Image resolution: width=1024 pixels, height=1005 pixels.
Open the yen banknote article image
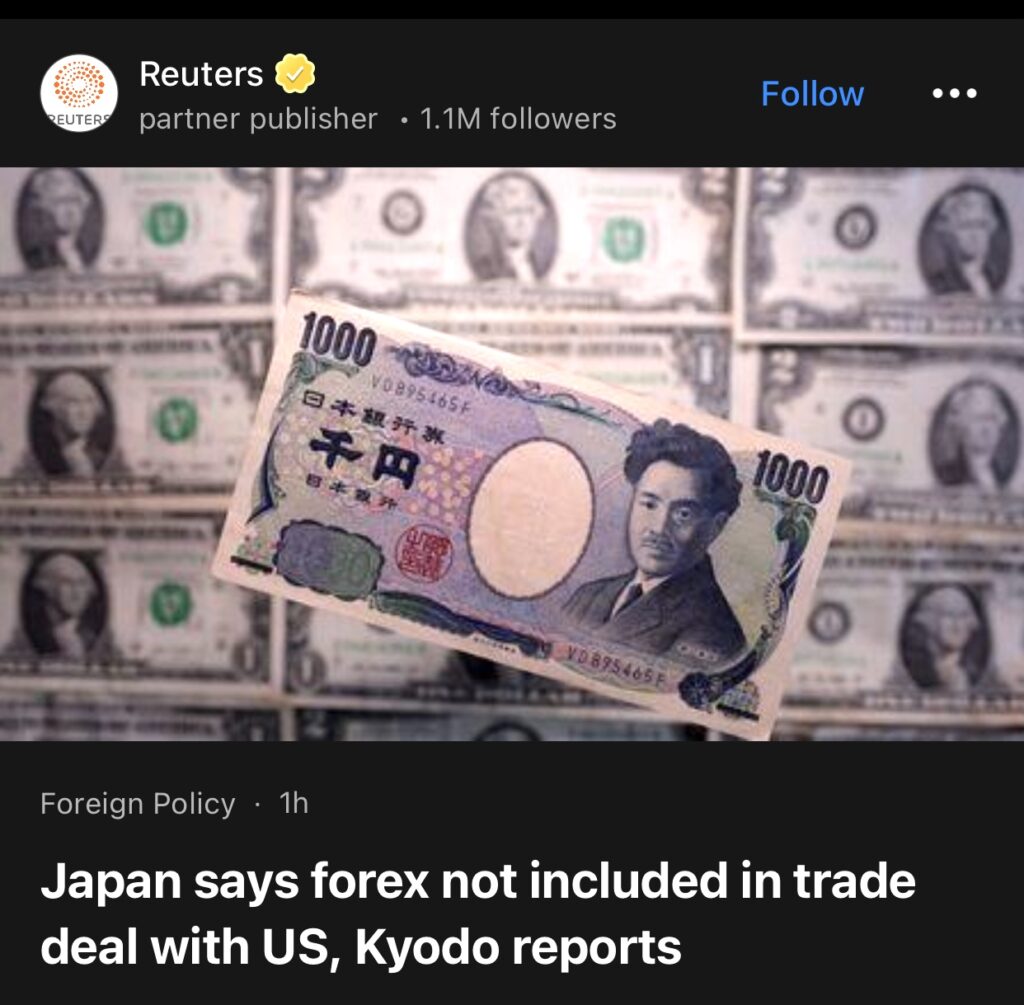(512, 453)
